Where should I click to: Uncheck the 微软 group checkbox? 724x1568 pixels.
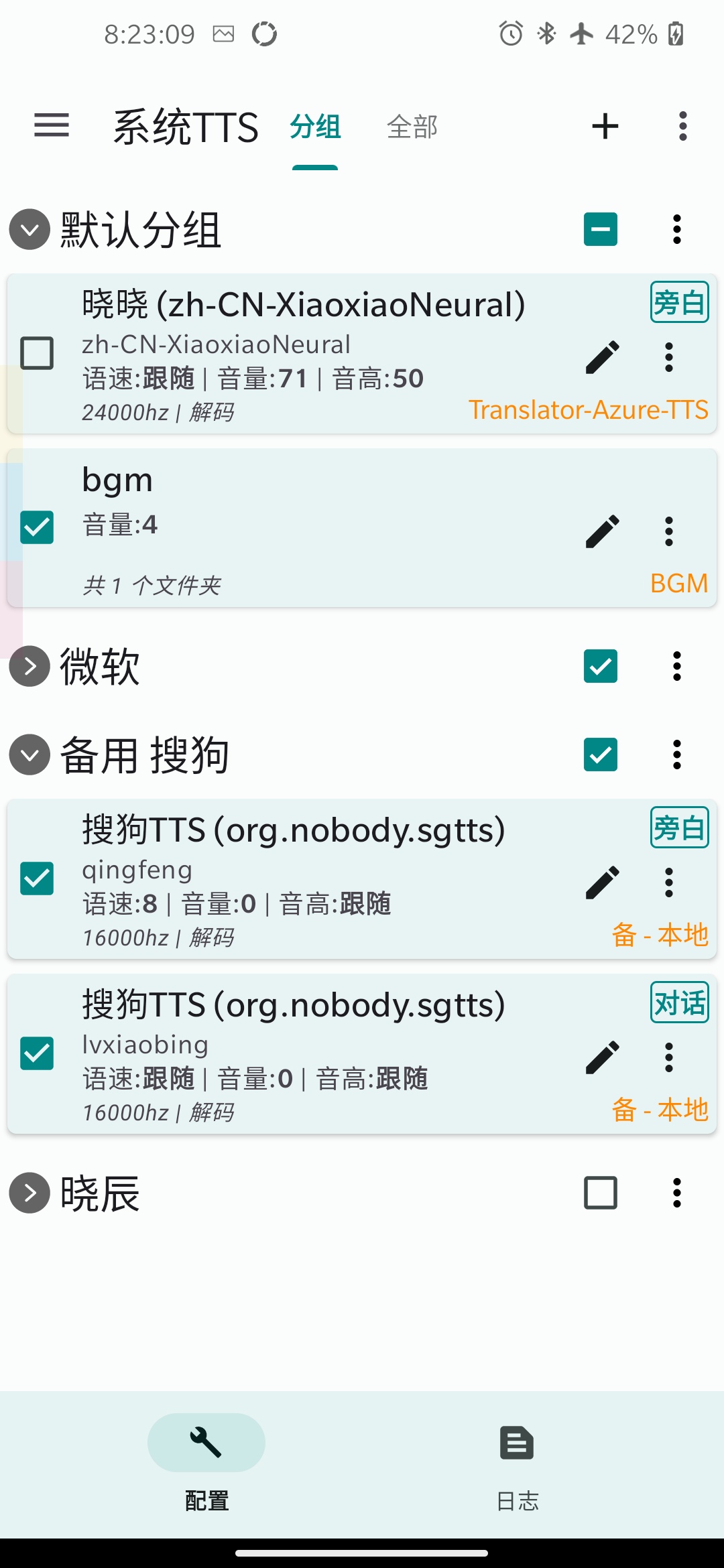click(x=600, y=667)
